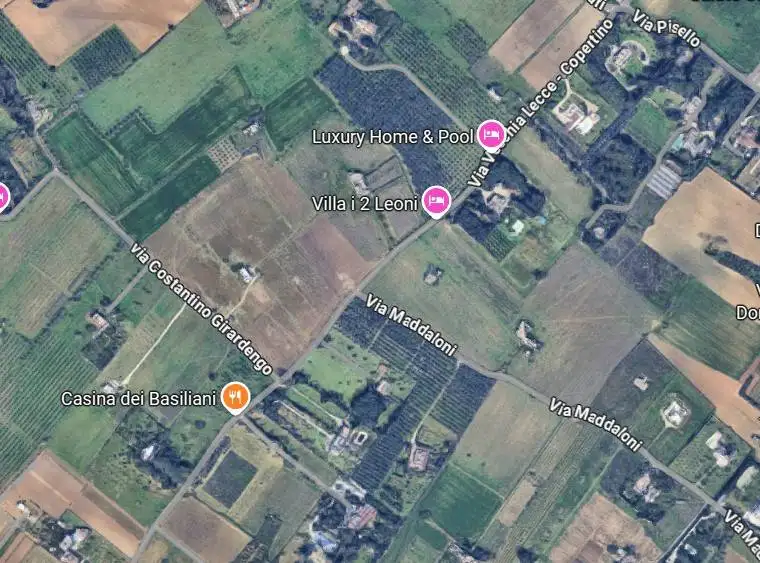Tap the Casina dei Basiliani restaurant pin
The width and height of the screenshot is (760, 563).
235,399
